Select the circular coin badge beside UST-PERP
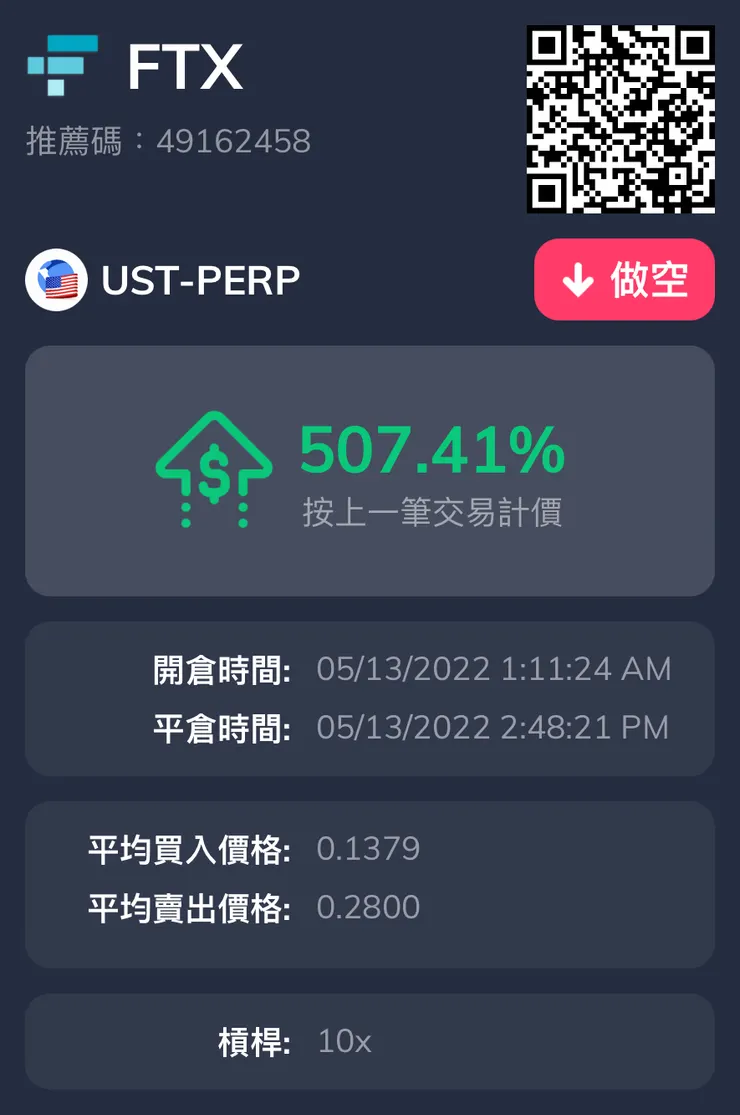Image resolution: width=740 pixels, height=1115 pixels. click(x=56, y=280)
